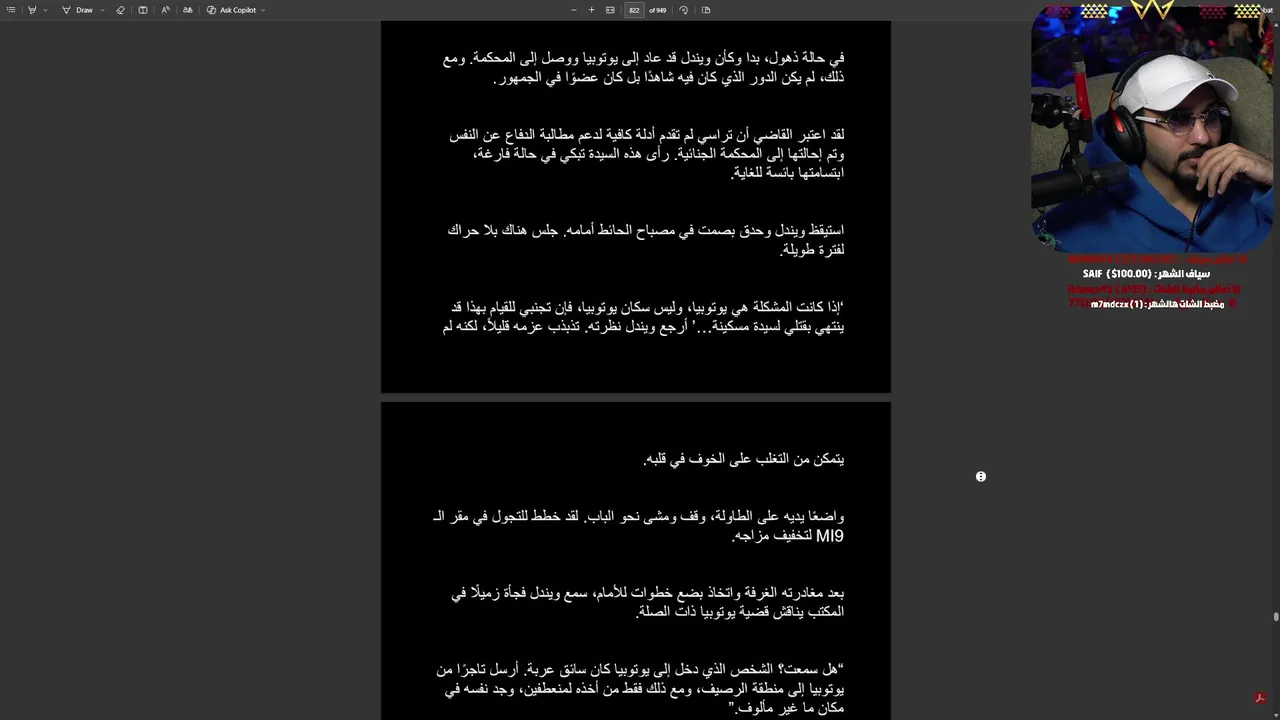
Task: Activate the Draw tool
Action: click(x=78, y=10)
